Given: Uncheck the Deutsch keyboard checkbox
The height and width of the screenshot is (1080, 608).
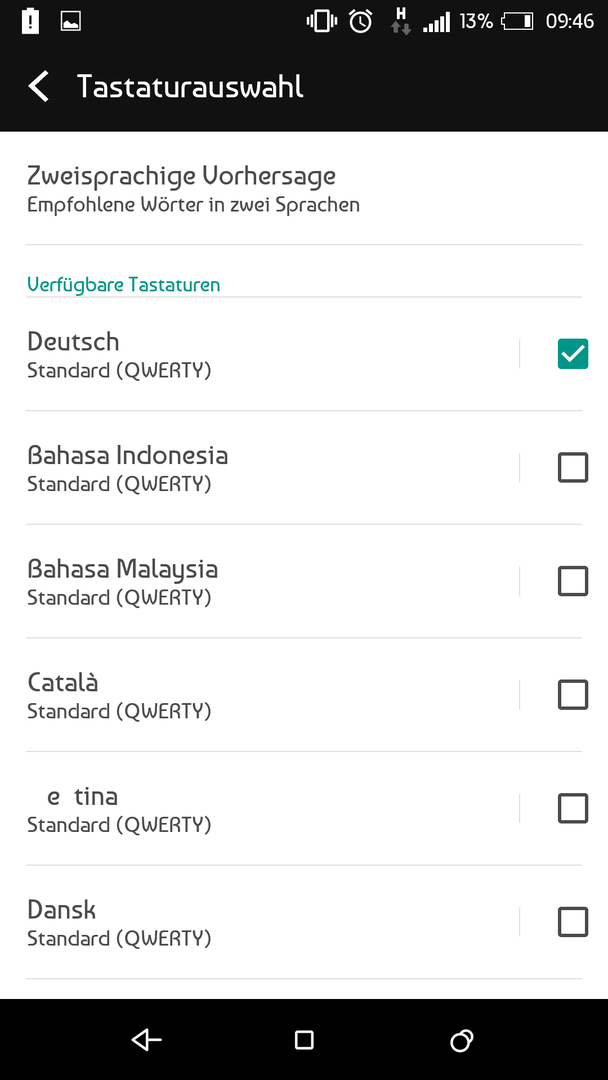Looking at the screenshot, I should pyautogui.click(x=573, y=354).
